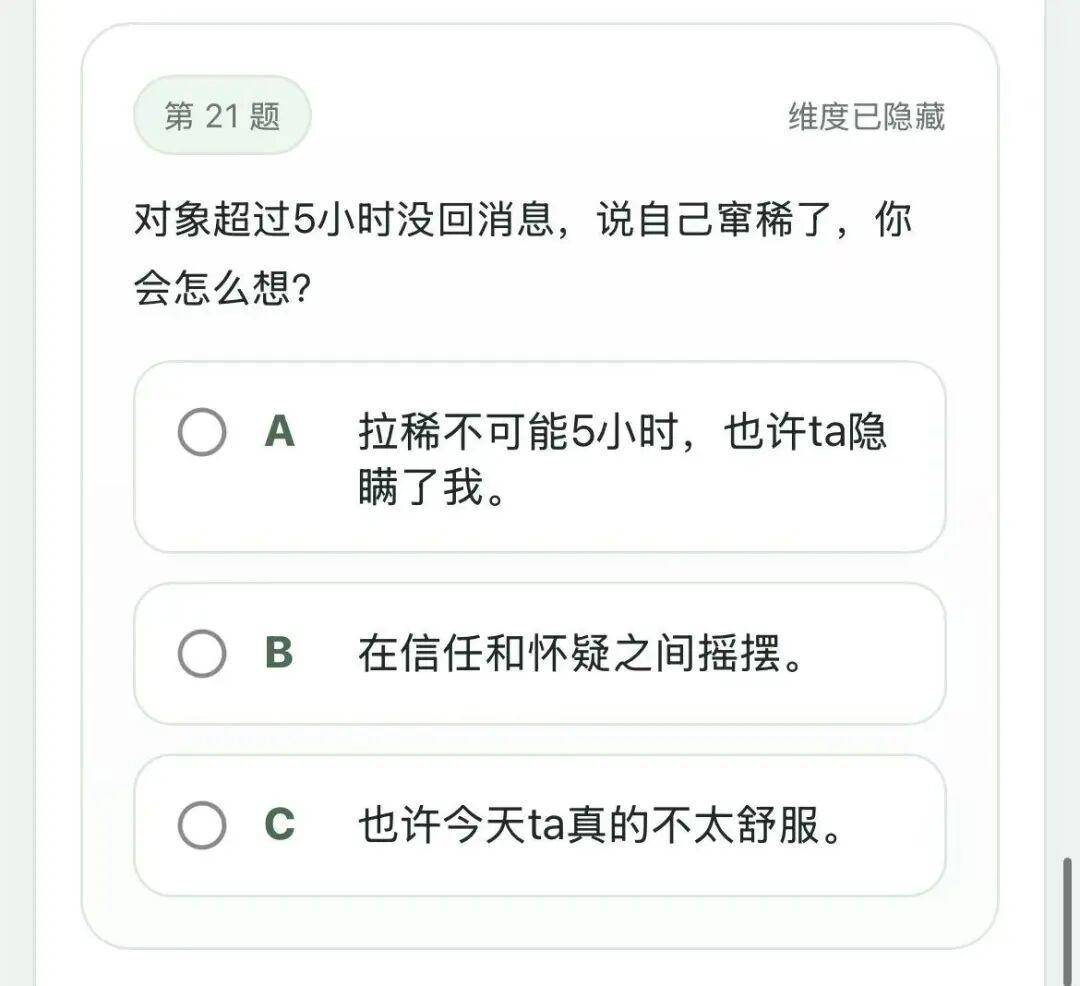
Task: Choose option B wavering between trust and doubt
Action: [x=202, y=654]
